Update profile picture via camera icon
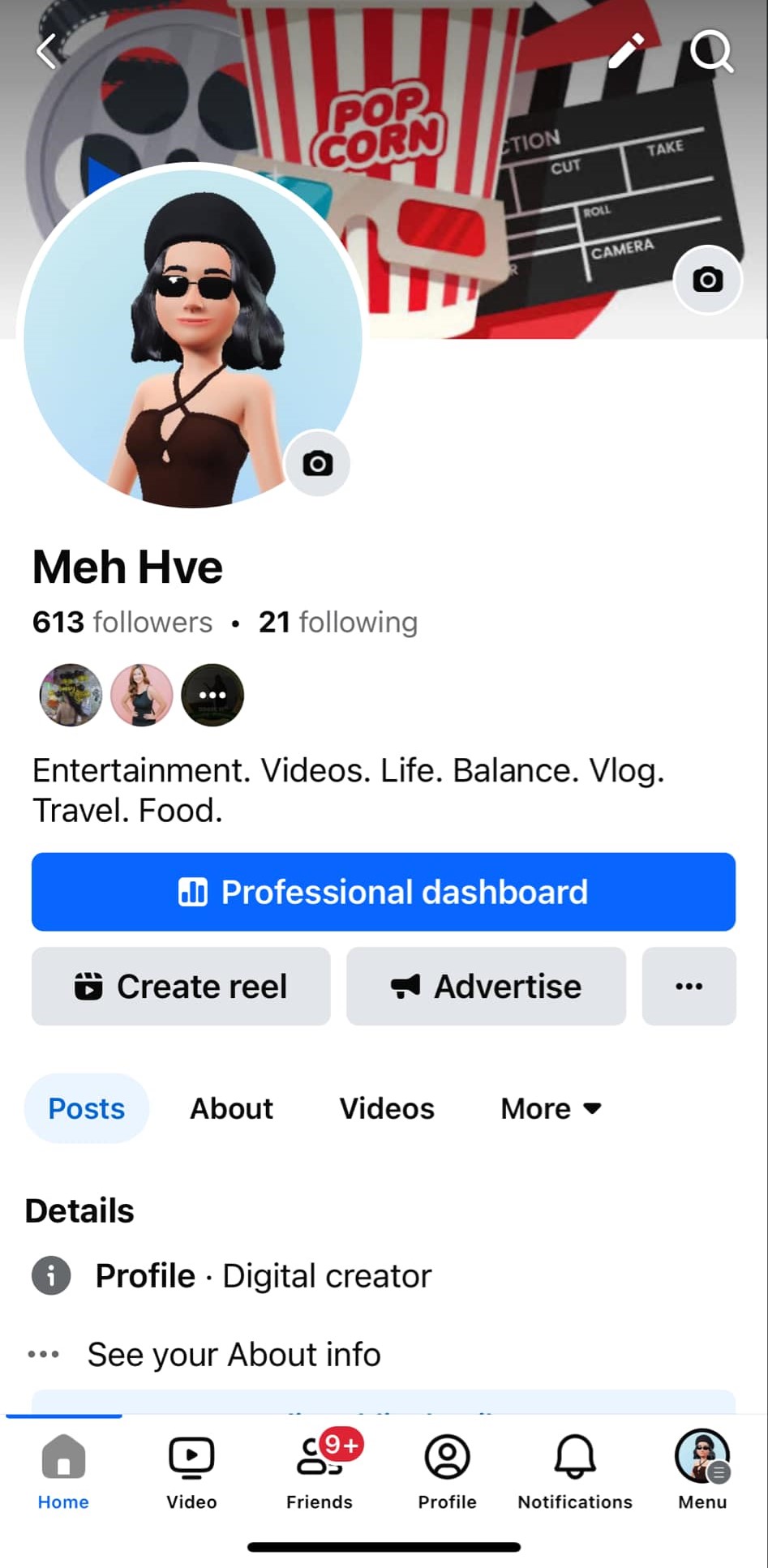This screenshot has height=1568, width=768. coord(317,463)
